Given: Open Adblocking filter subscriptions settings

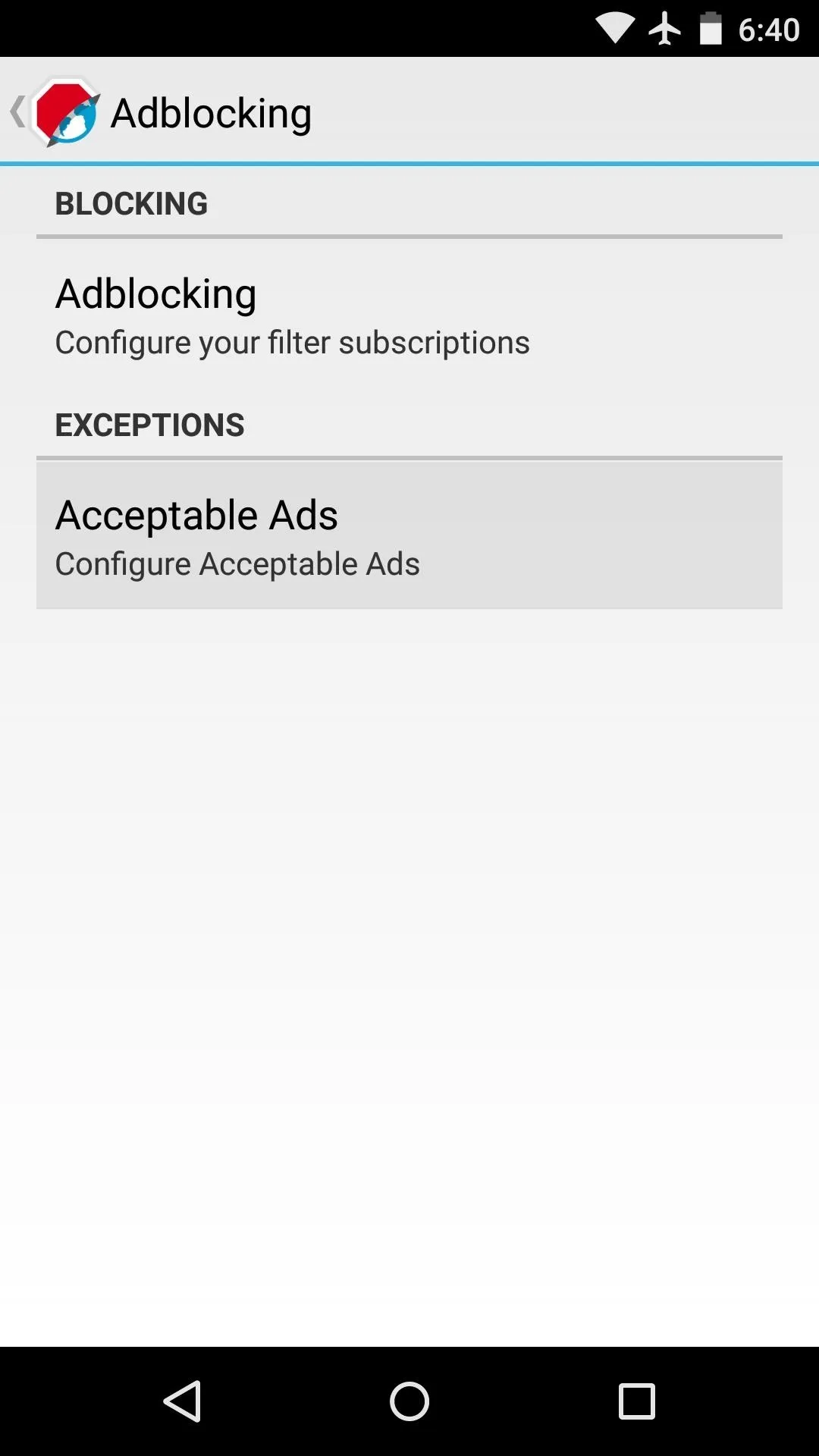Looking at the screenshot, I should [x=409, y=315].
